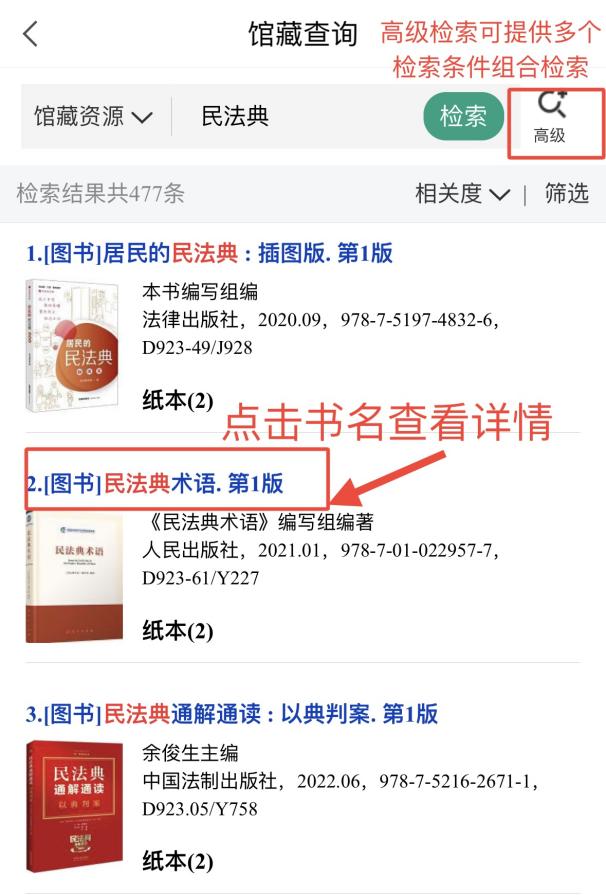The image size is (606, 895).
Task: Open 高级 advanced search
Action: (550, 118)
